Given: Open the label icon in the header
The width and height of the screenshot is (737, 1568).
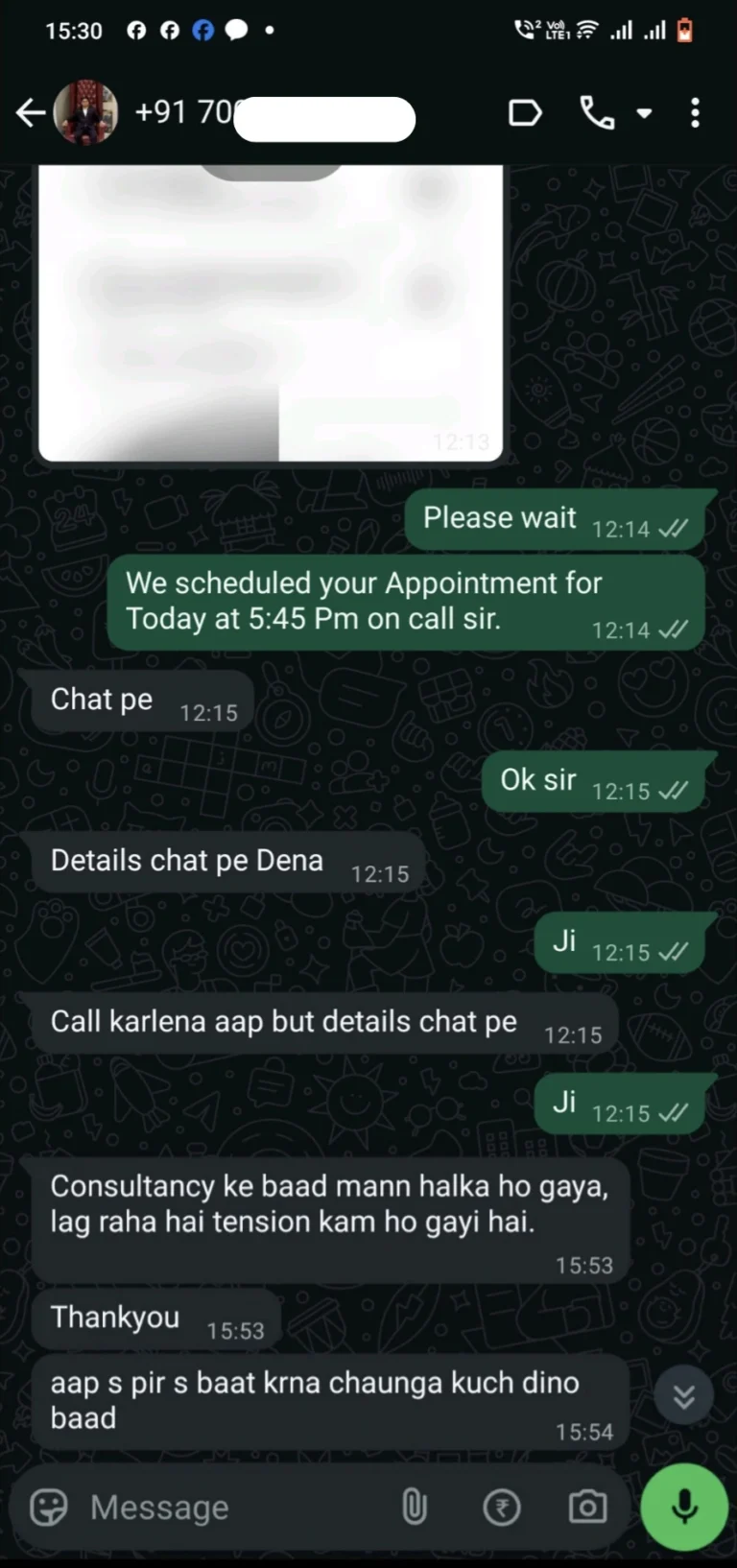Looking at the screenshot, I should (x=525, y=113).
